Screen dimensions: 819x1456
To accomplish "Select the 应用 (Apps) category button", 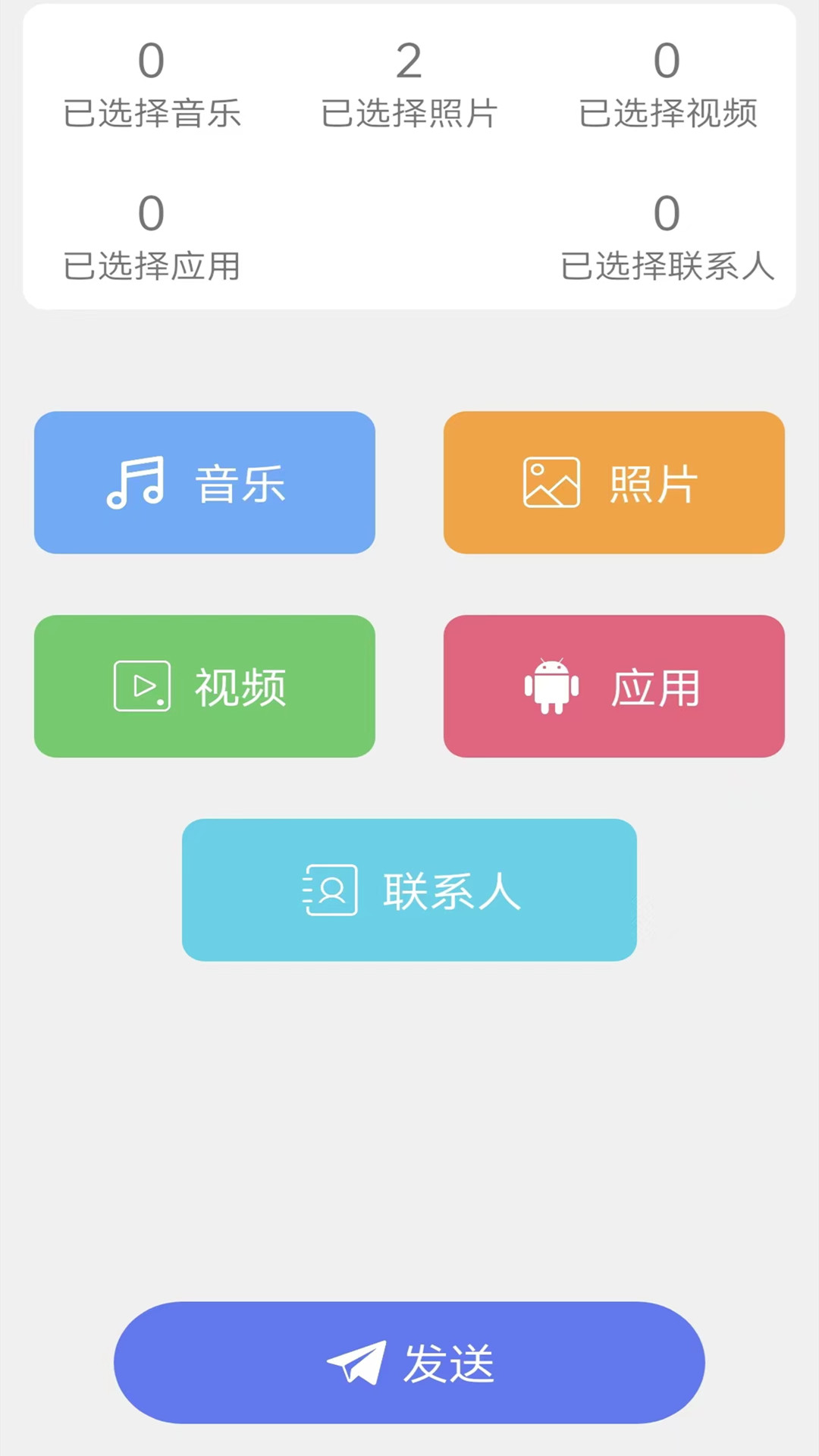I will pyautogui.click(x=613, y=686).
